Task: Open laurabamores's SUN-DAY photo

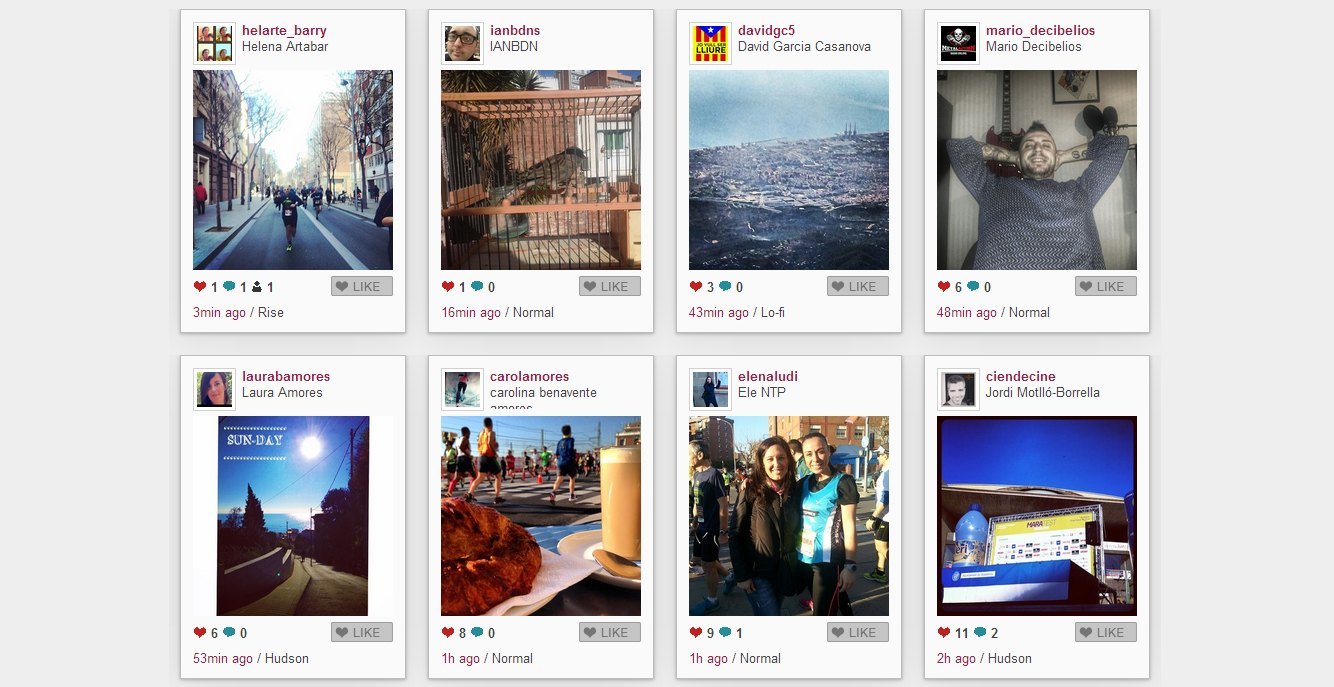Action: pos(293,516)
